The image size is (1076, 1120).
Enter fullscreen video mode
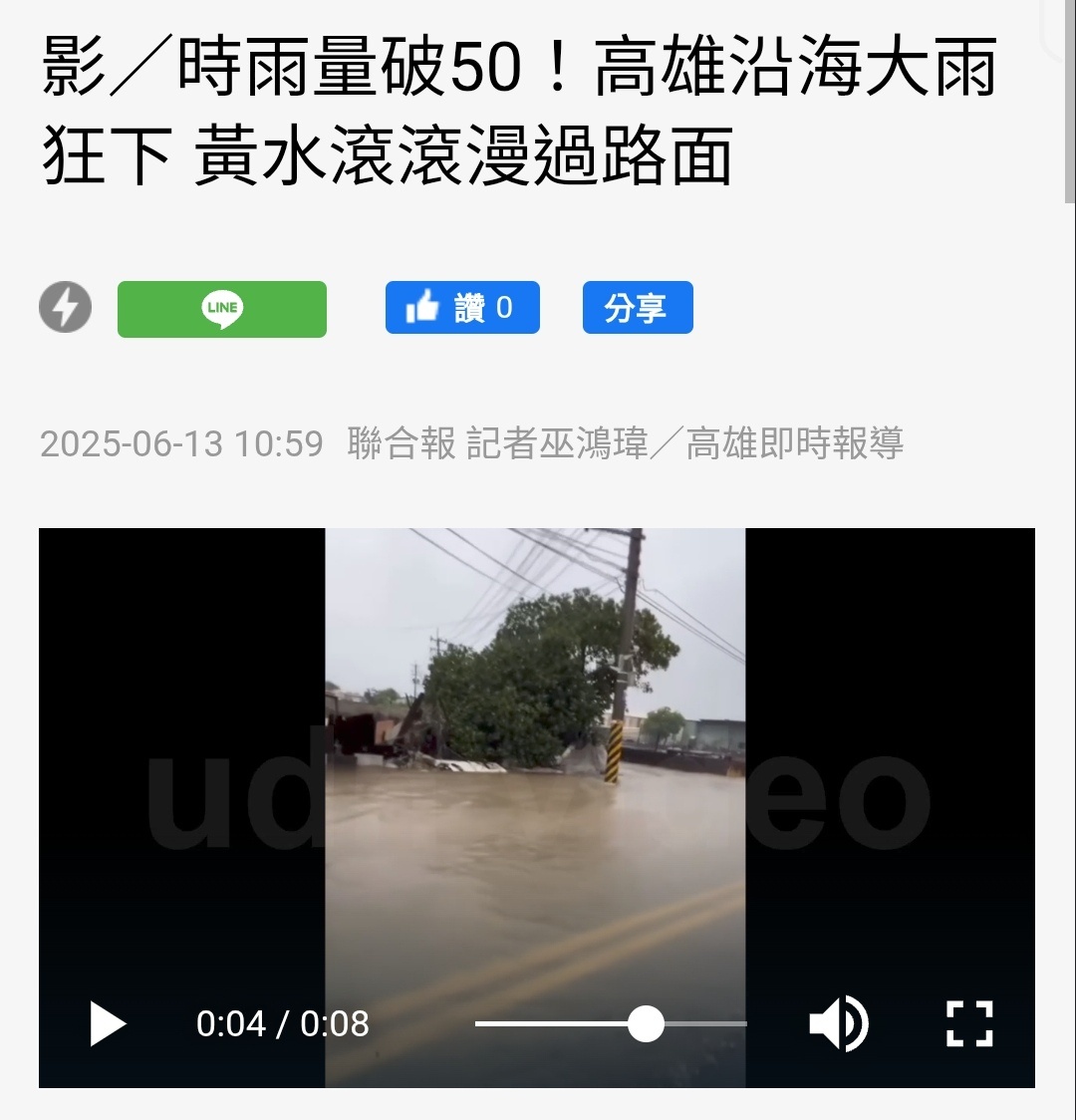point(968,1023)
